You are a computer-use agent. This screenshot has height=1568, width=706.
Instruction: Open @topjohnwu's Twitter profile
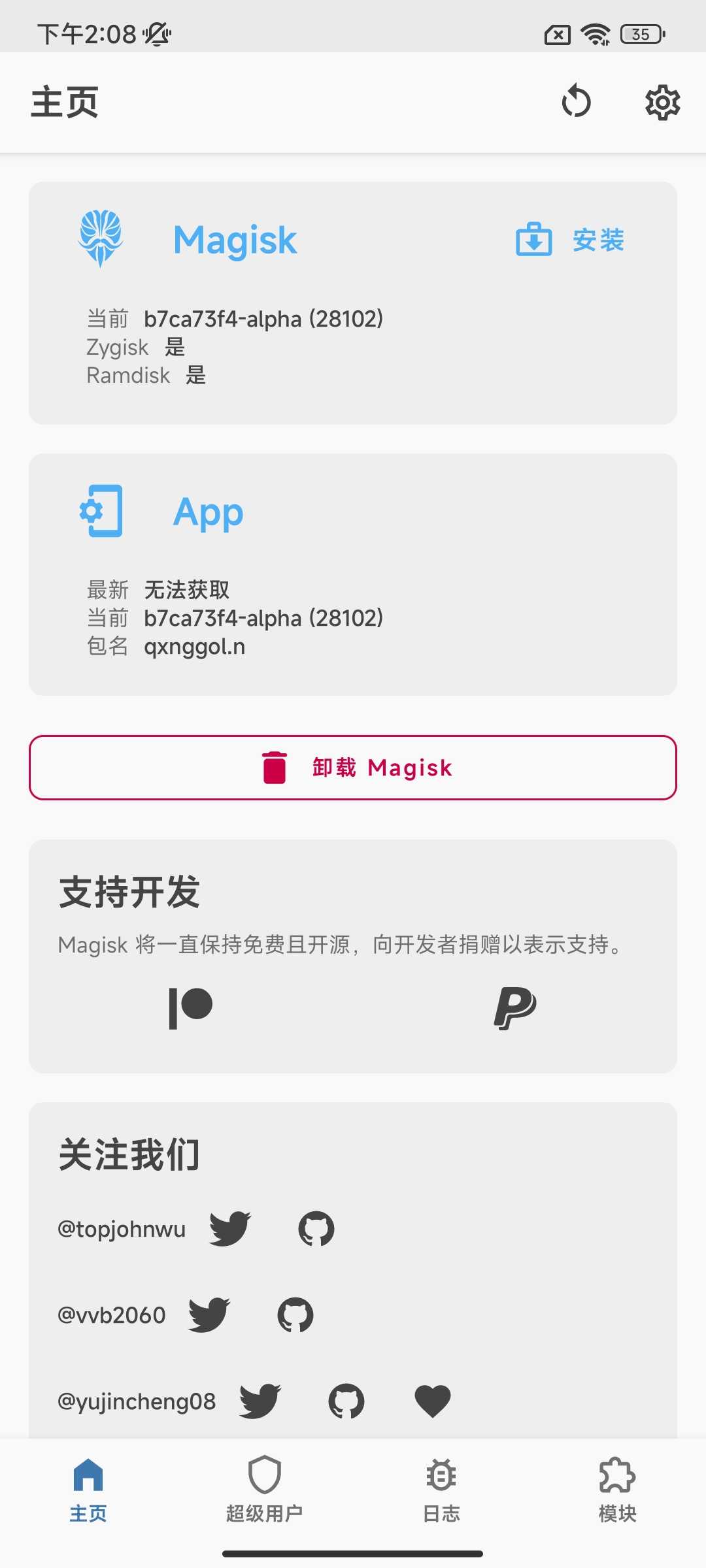pyautogui.click(x=230, y=1229)
